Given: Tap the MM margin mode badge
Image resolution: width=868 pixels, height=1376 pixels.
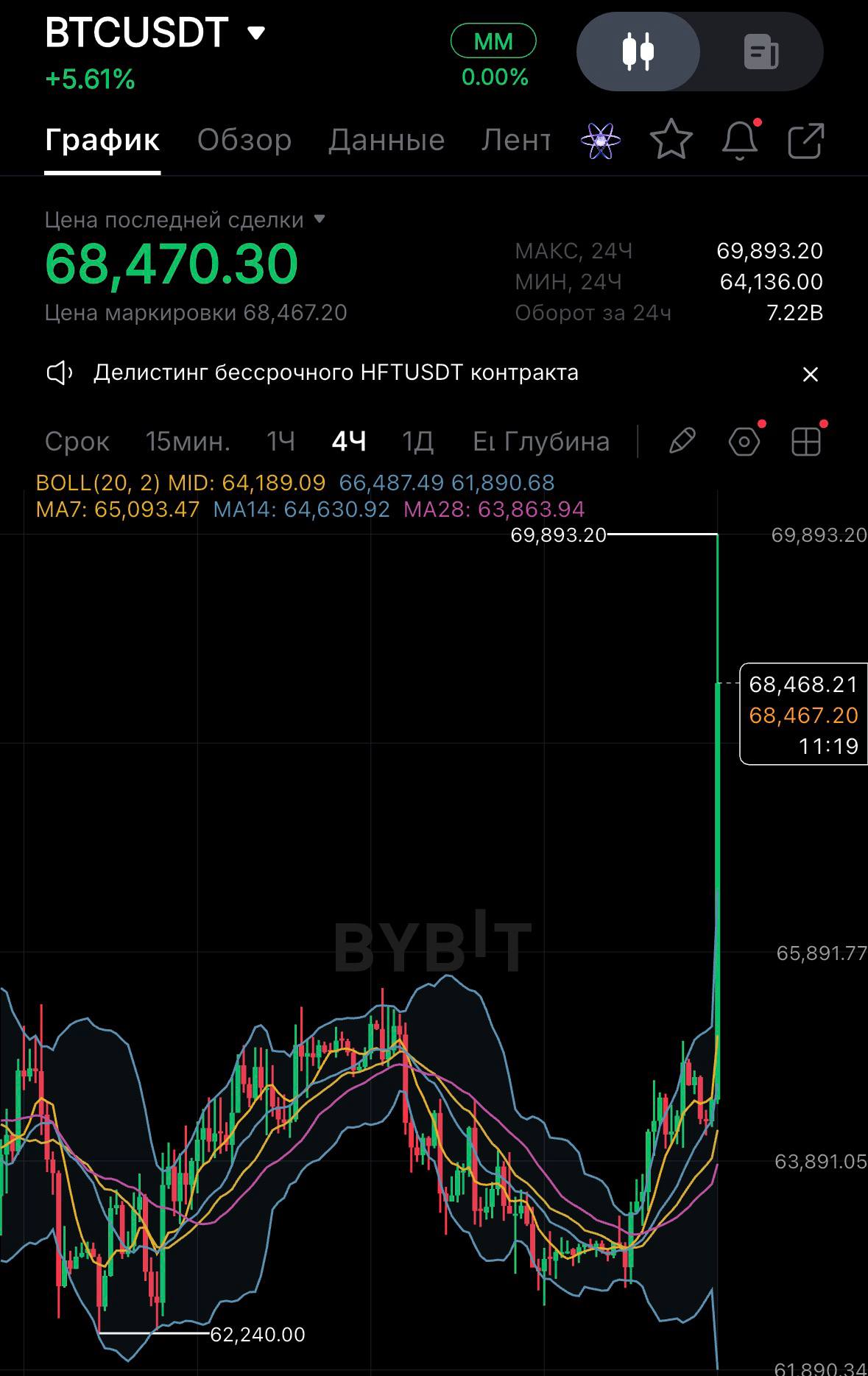Looking at the screenshot, I should [493, 41].
